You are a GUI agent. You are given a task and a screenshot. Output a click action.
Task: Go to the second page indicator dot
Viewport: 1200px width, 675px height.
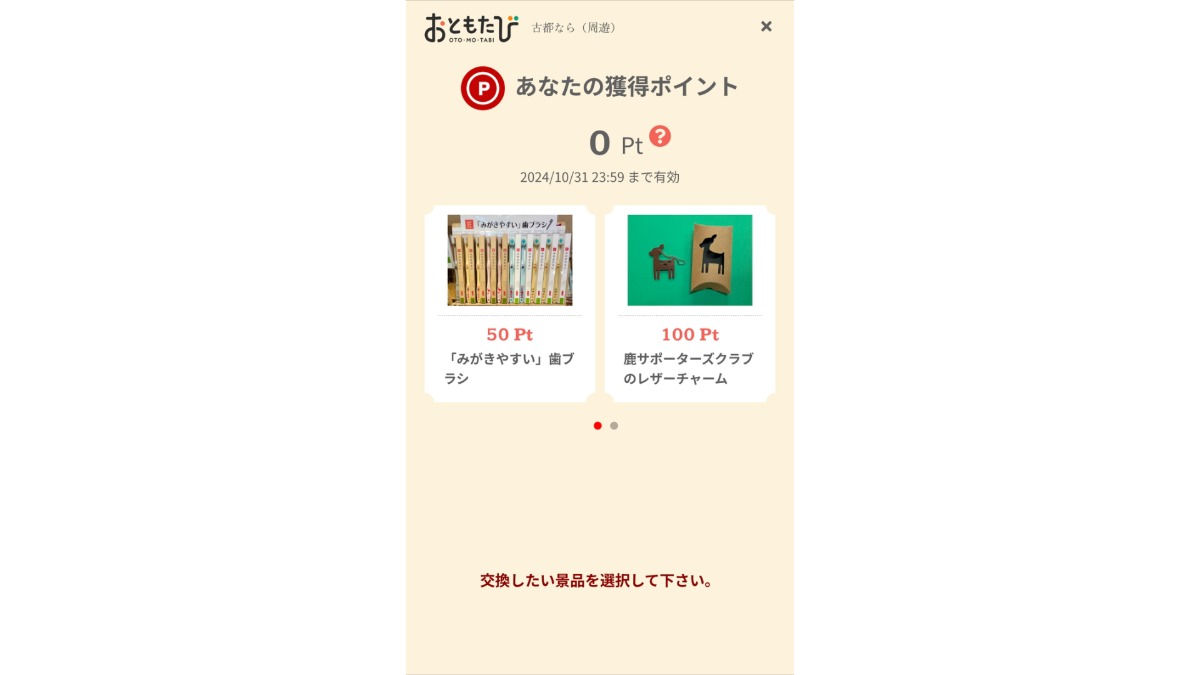click(x=614, y=426)
